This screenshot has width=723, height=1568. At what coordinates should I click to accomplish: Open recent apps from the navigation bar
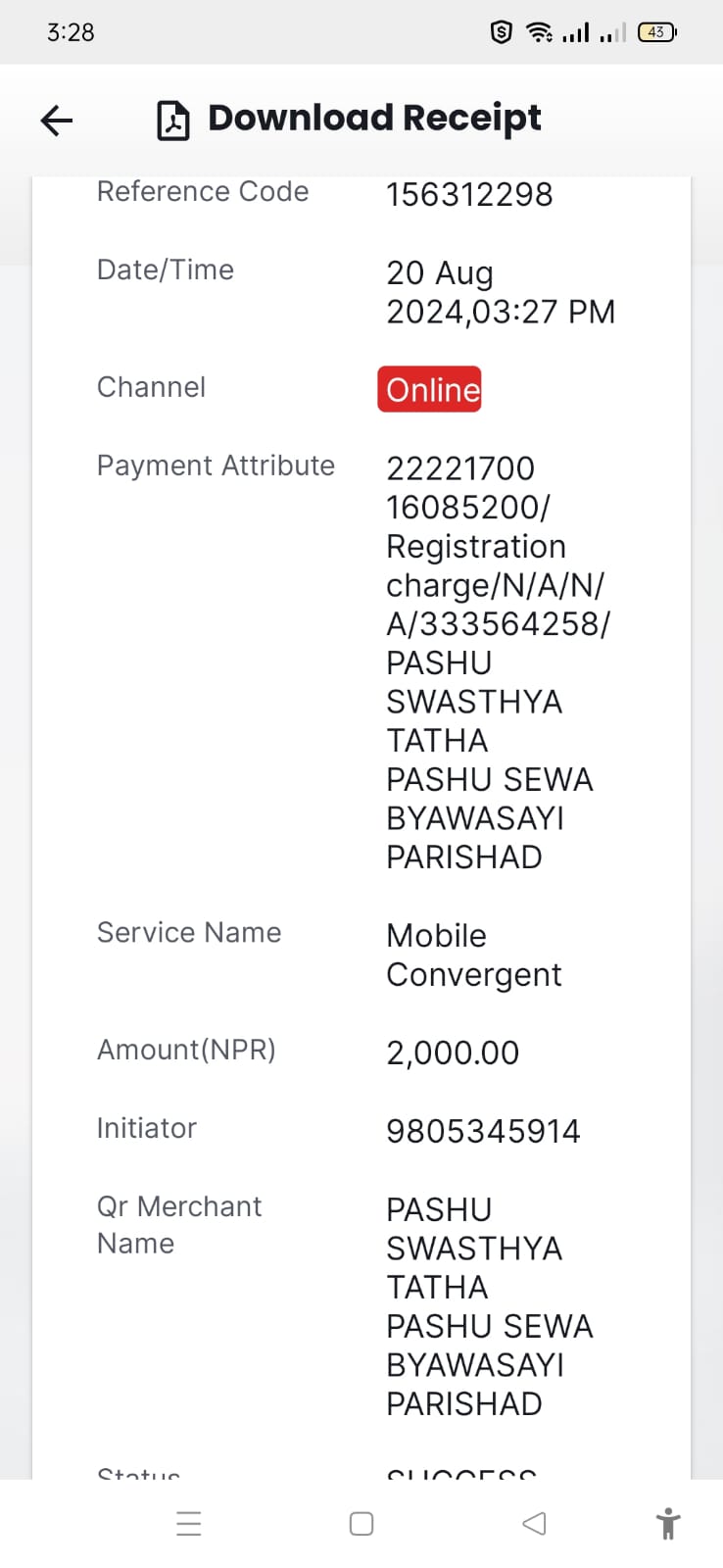click(x=189, y=1524)
